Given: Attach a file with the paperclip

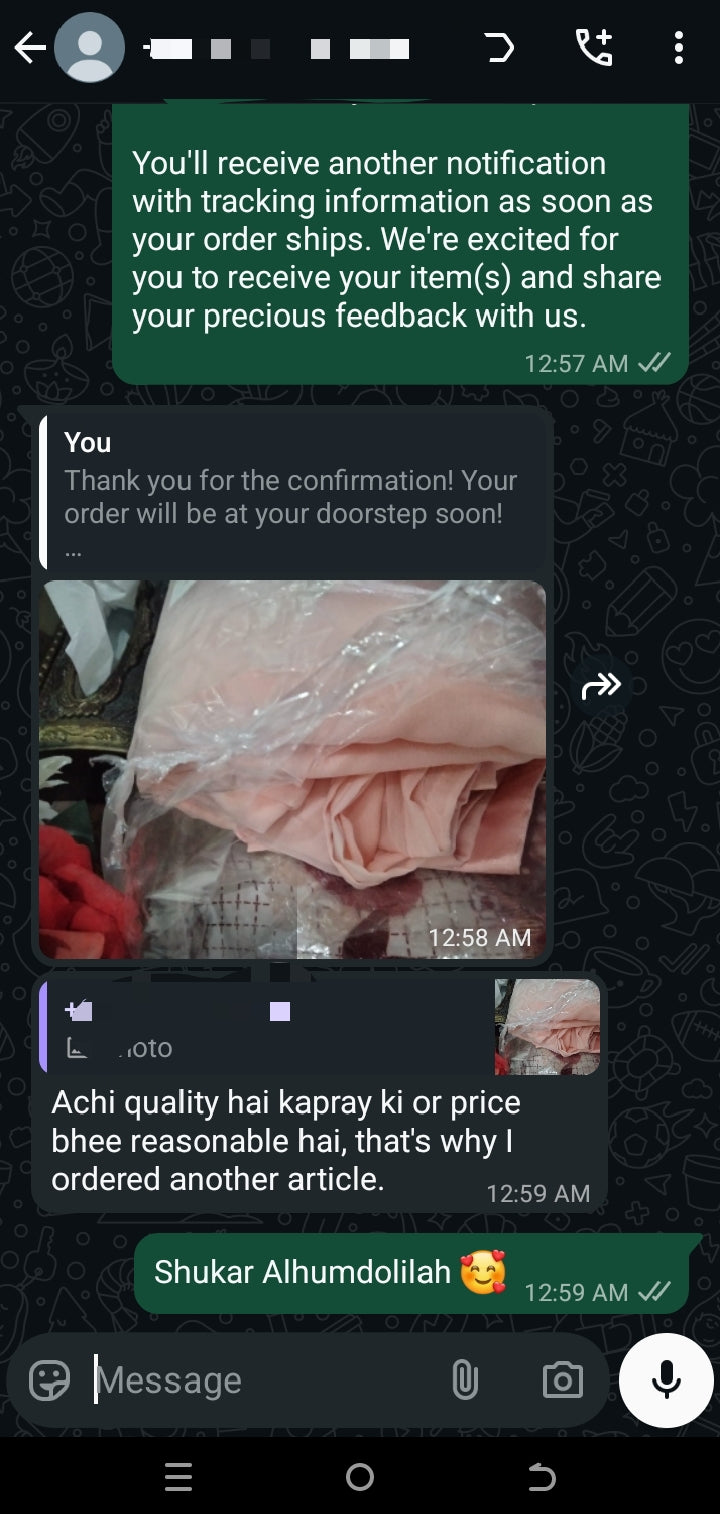Looking at the screenshot, I should point(464,1381).
